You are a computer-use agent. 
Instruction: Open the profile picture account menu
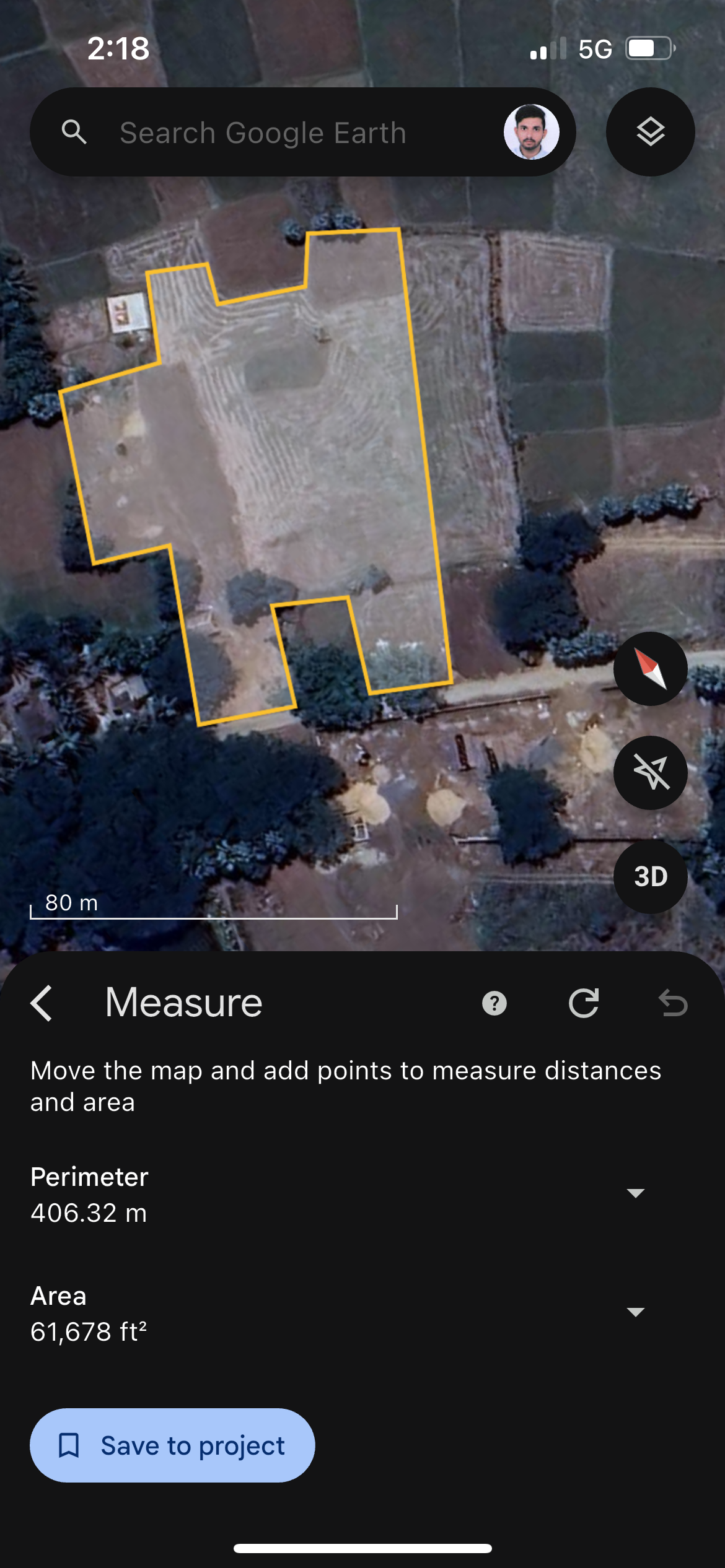pyautogui.click(x=532, y=132)
